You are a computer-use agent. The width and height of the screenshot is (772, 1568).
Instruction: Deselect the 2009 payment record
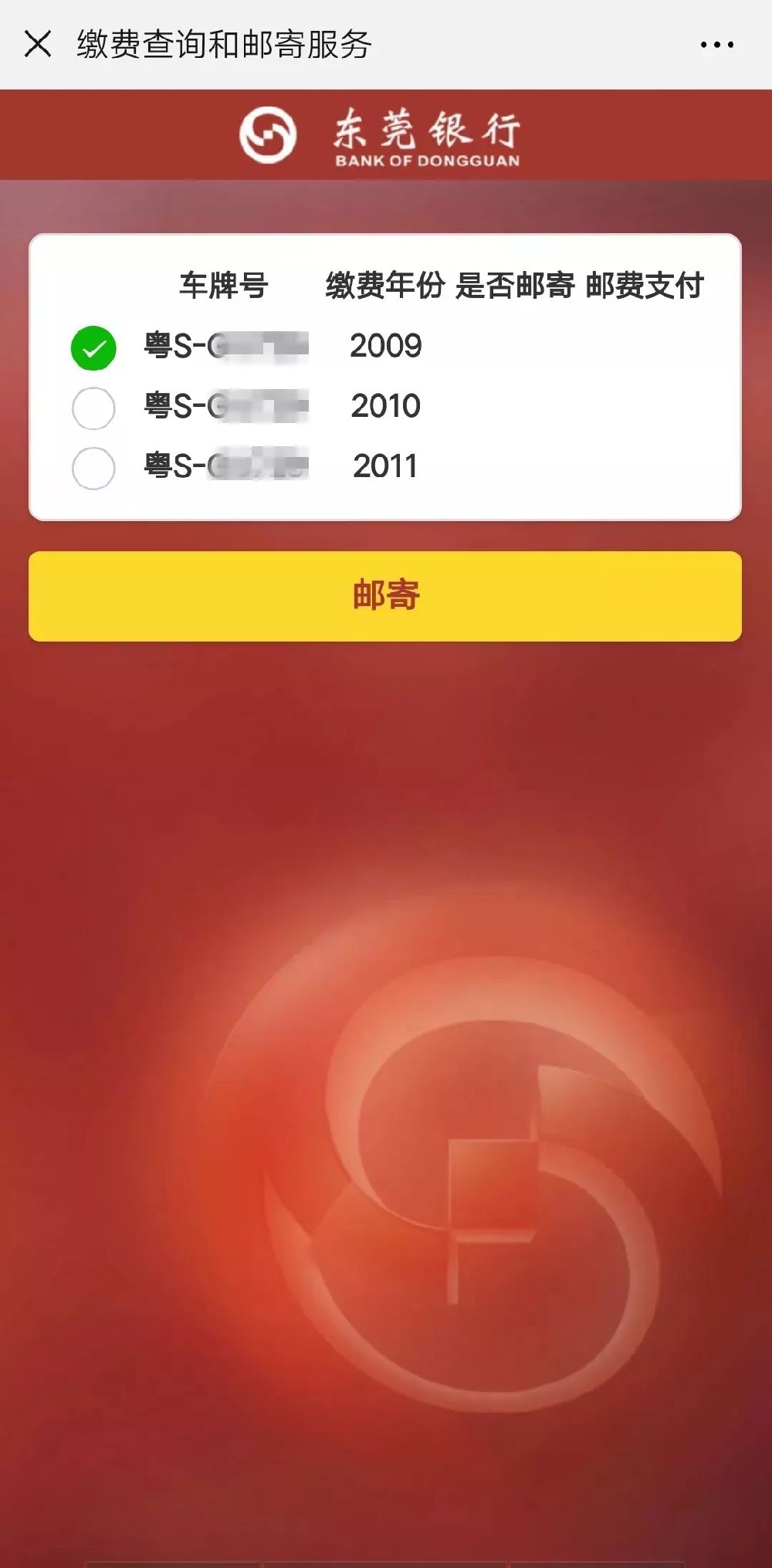click(x=93, y=348)
